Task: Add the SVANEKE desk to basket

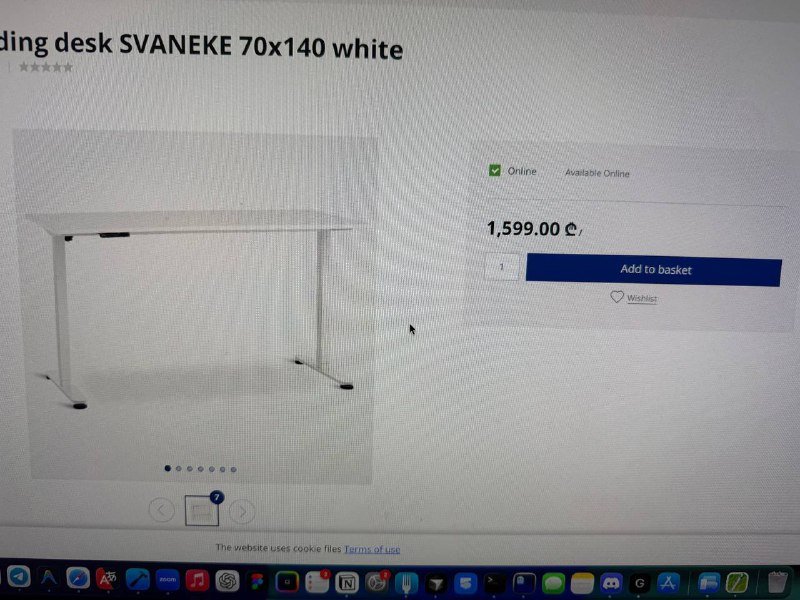Action: [653, 270]
